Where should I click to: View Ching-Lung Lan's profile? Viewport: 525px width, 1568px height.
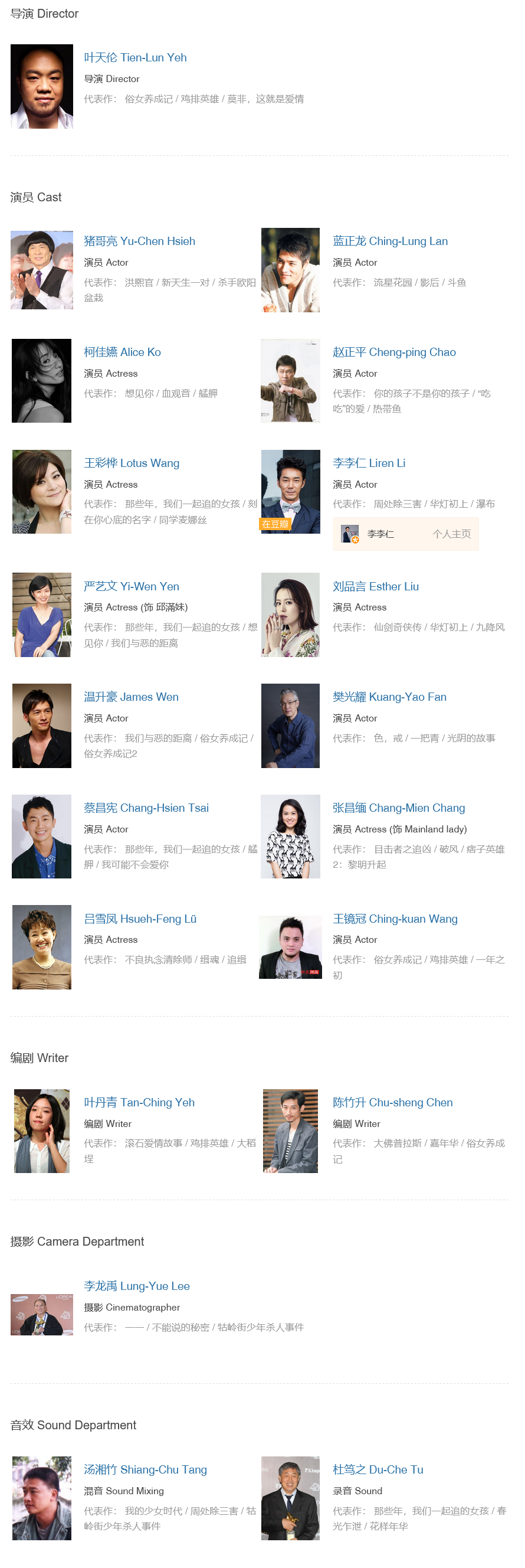(389, 241)
